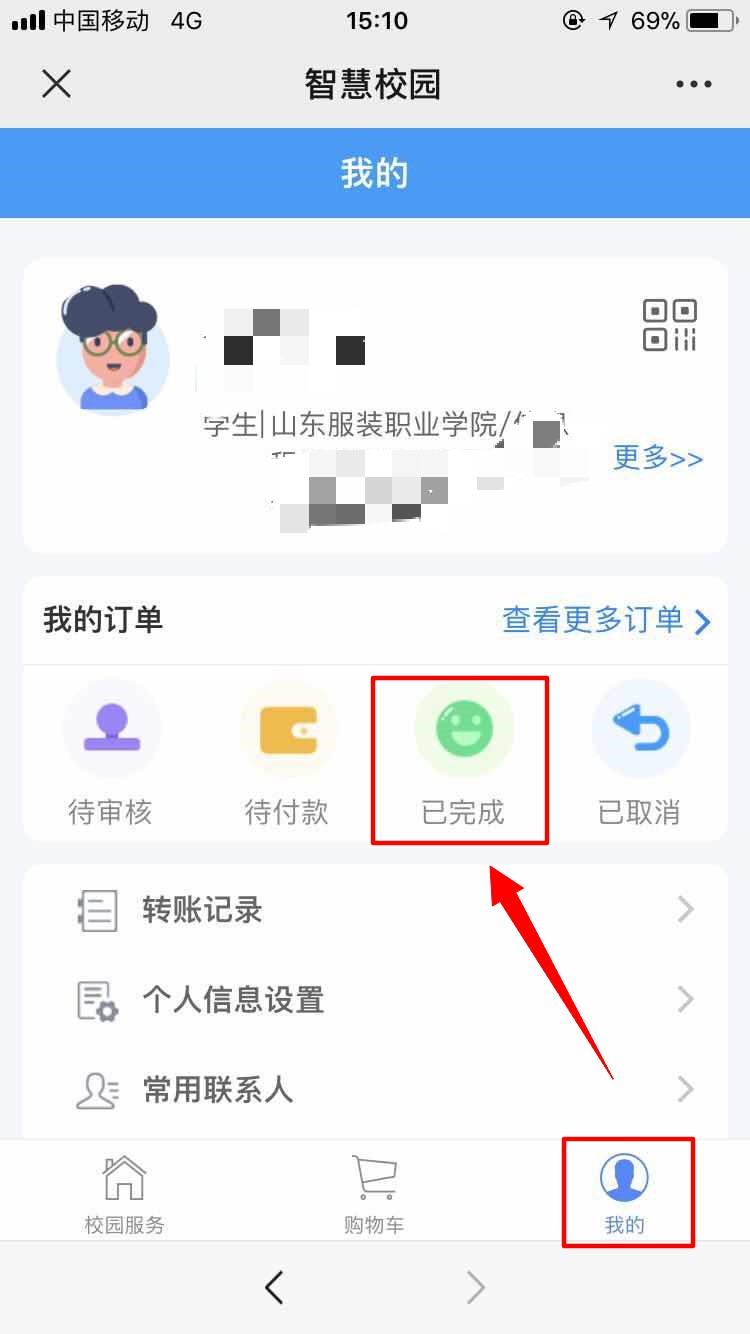This screenshot has width=750, height=1334.
Task: Open the QR code icon
Action: click(x=669, y=325)
